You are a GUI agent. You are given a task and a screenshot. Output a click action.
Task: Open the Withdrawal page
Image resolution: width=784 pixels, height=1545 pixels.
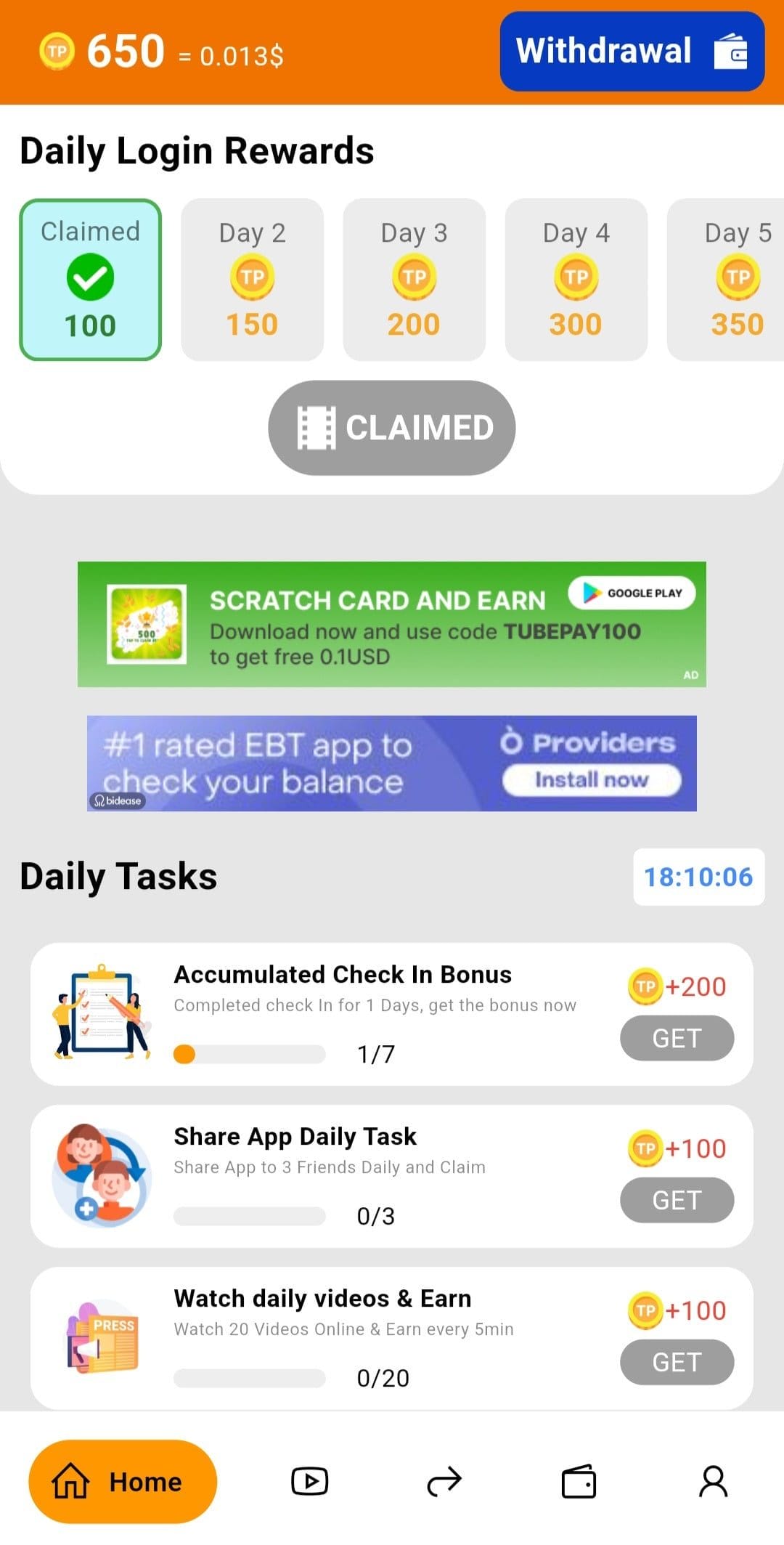(x=632, y=52)
